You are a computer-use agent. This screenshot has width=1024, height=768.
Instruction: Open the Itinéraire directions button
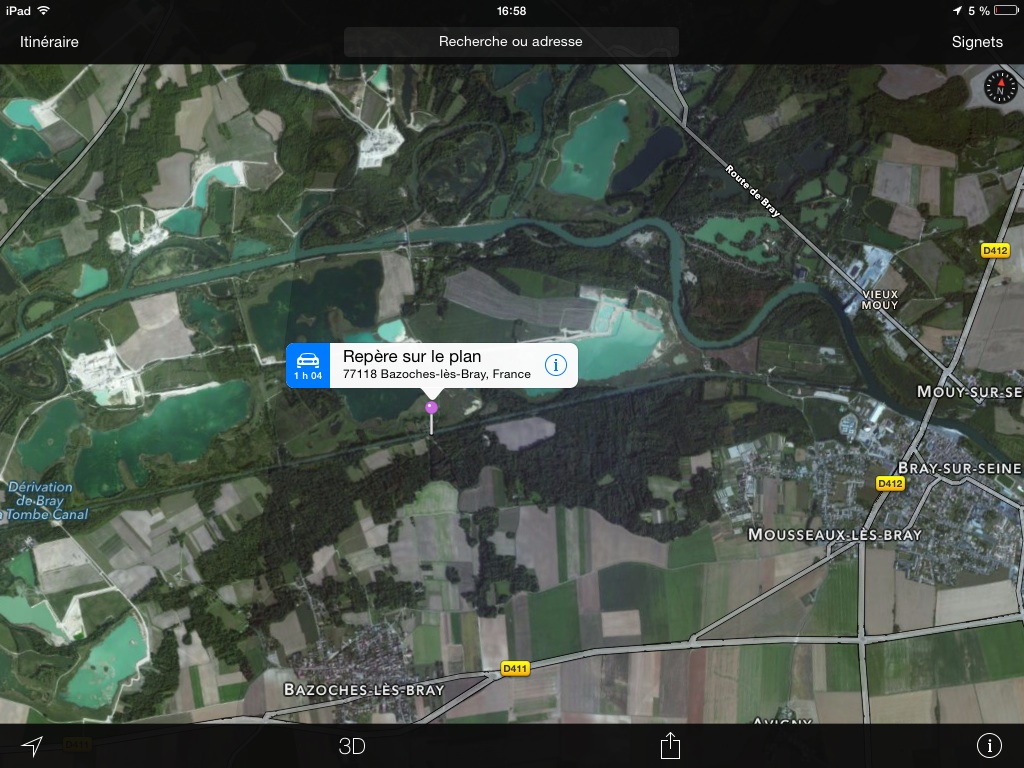click(49, 42)
